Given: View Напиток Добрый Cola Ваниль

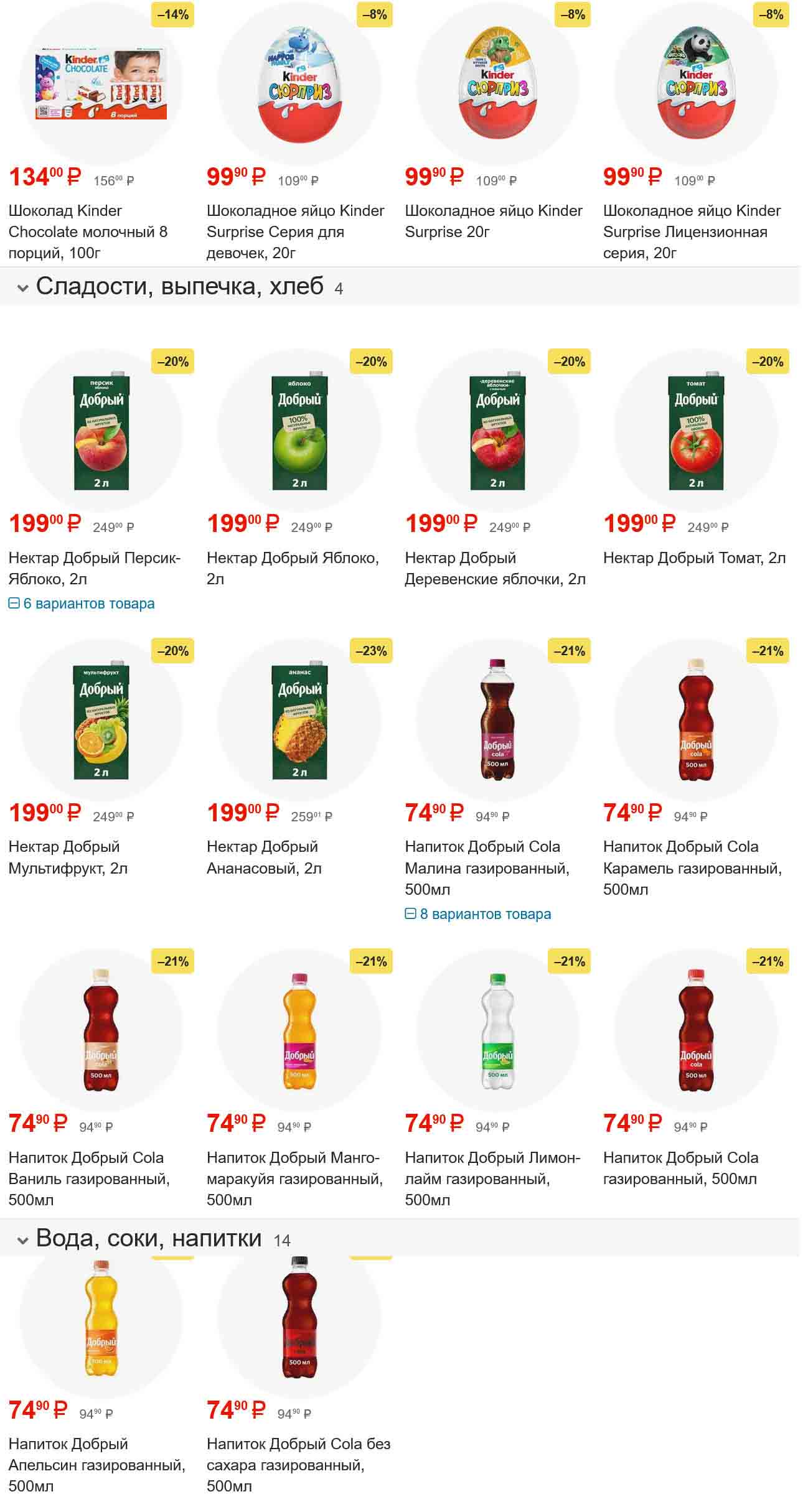Looking at the screenshot, I should pos(88,1178).
